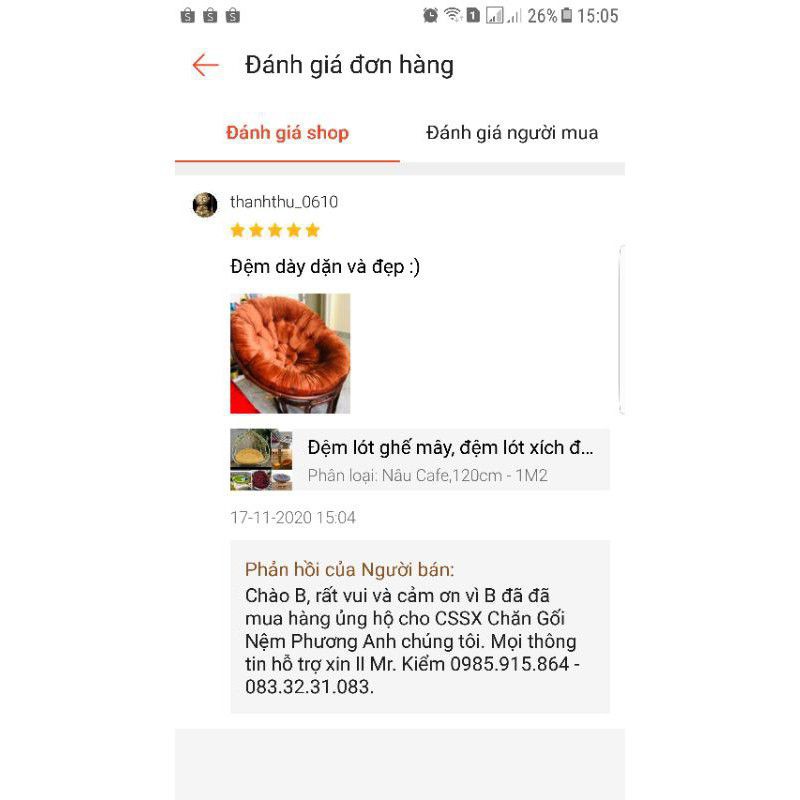View the review photo of the orange cushion
This screenshot has height=800, width=800.
290,353
